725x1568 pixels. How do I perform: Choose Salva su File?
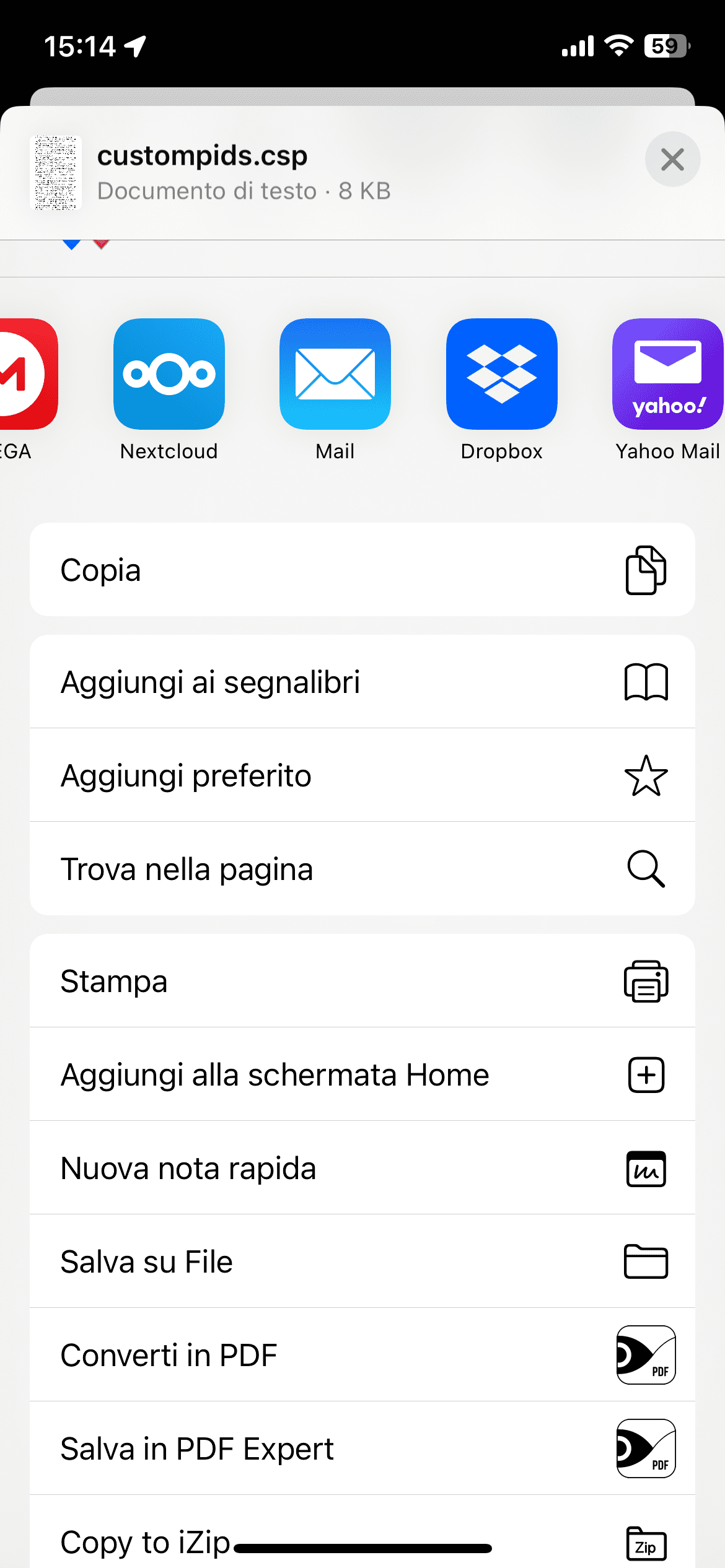362,1261
